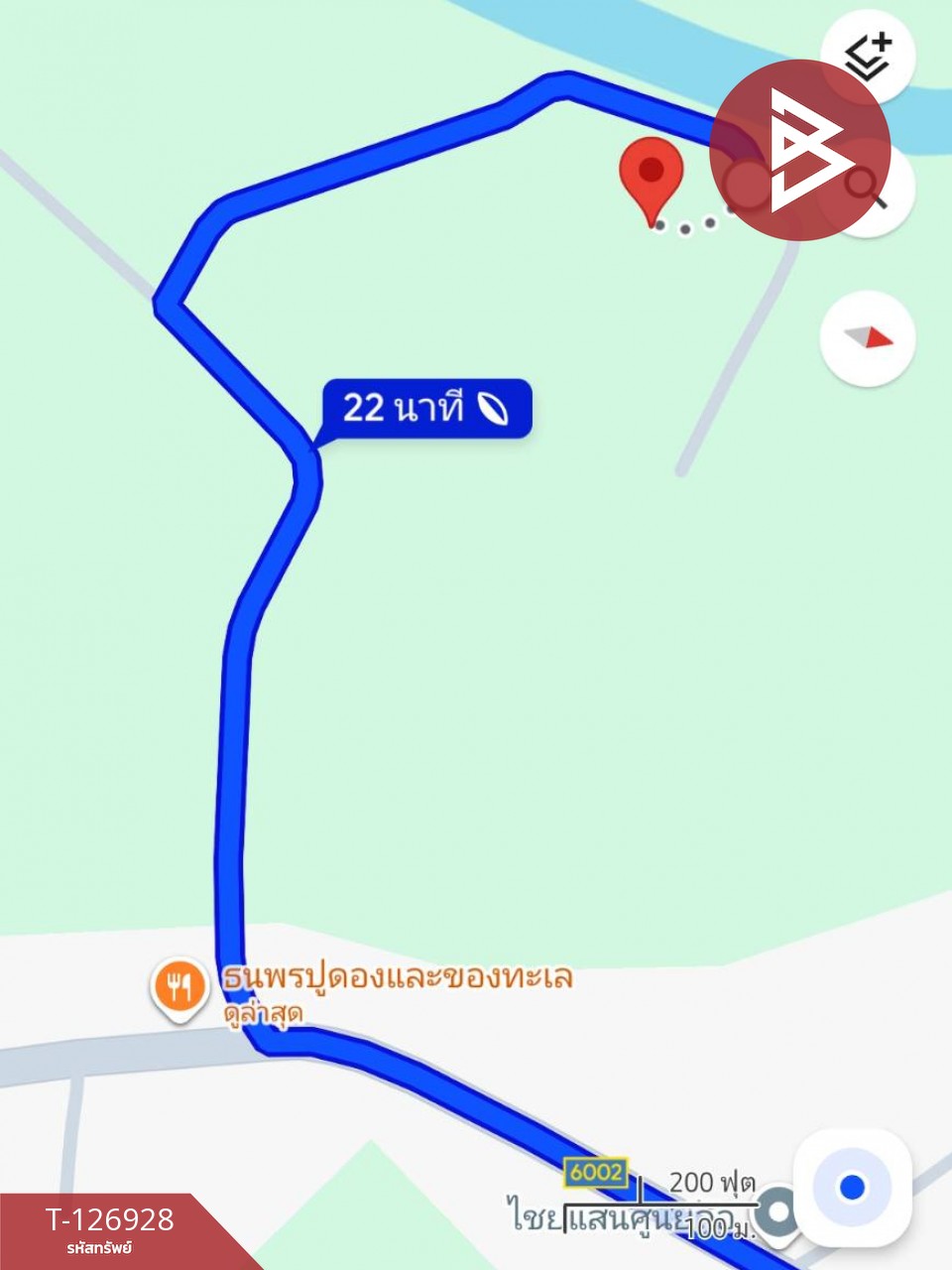This screenshot has height=1270, width=952.
Task: Tap the compass to reset orientation
Action: click(868, 338)
